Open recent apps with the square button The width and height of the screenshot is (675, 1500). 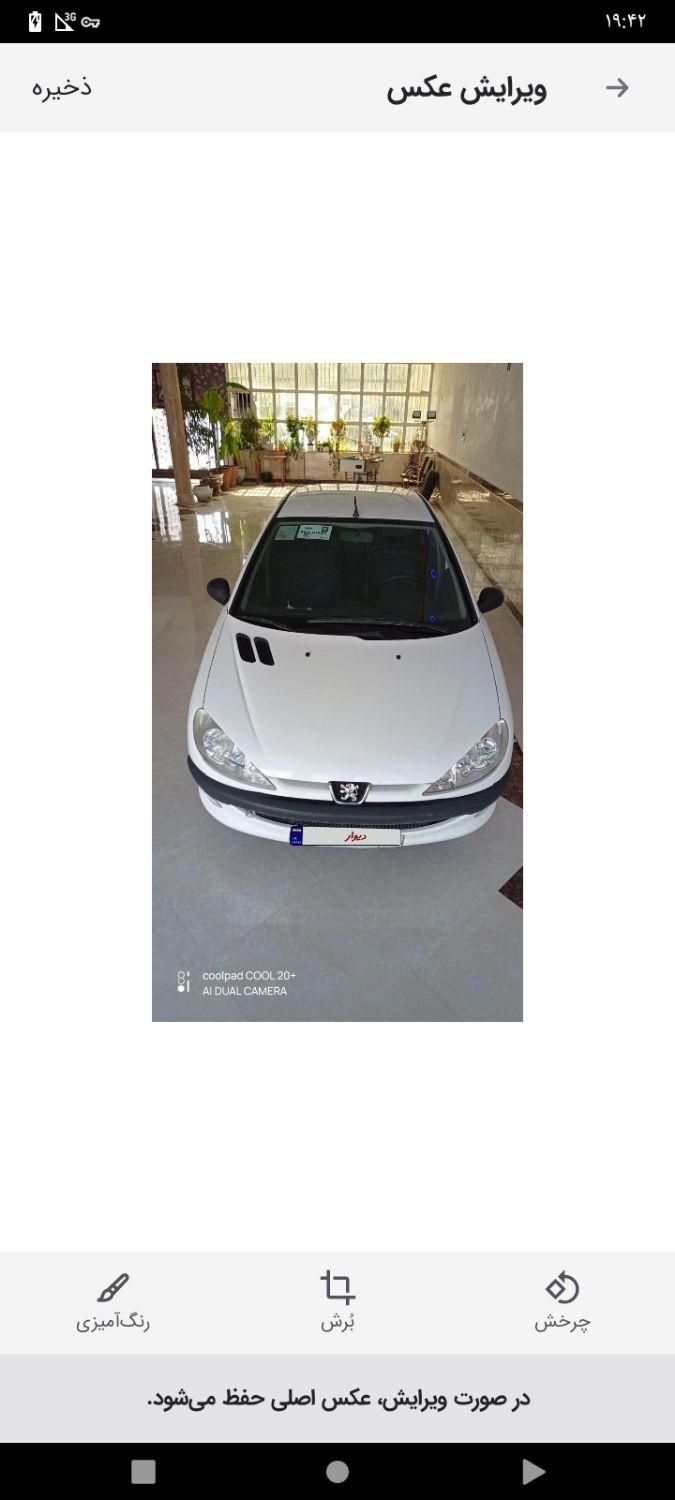tap(143, 1471)
